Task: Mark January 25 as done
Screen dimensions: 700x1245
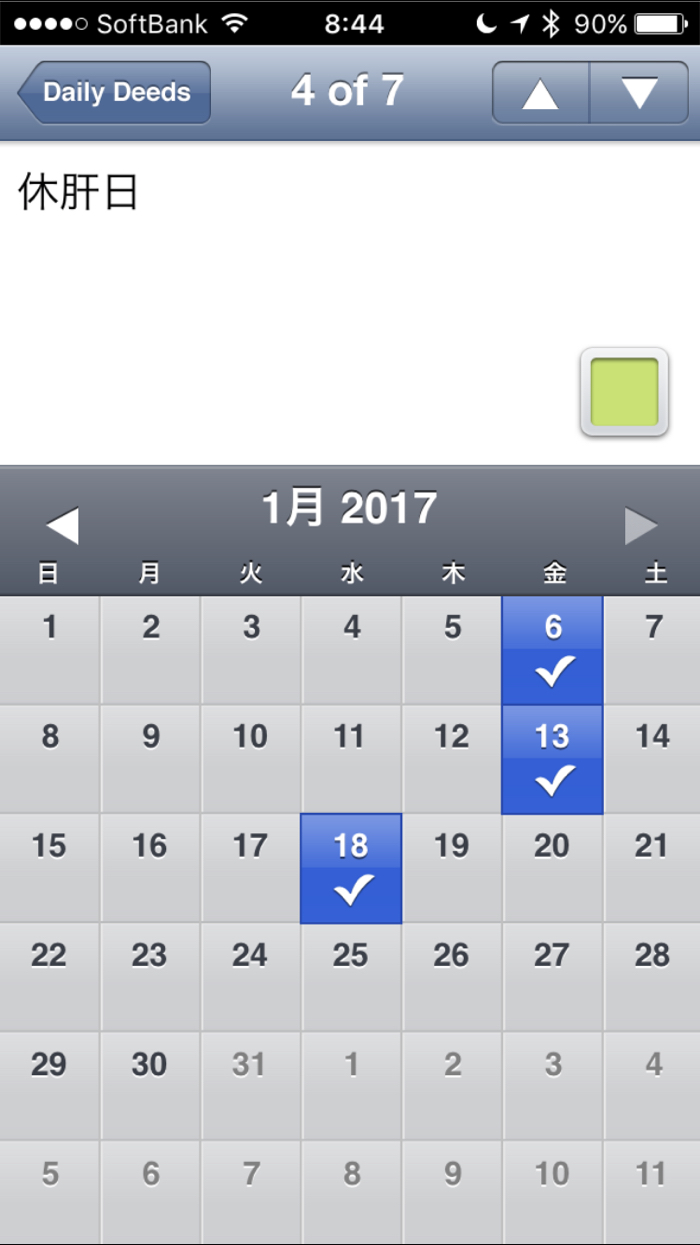Action: [x=351, y=977]
